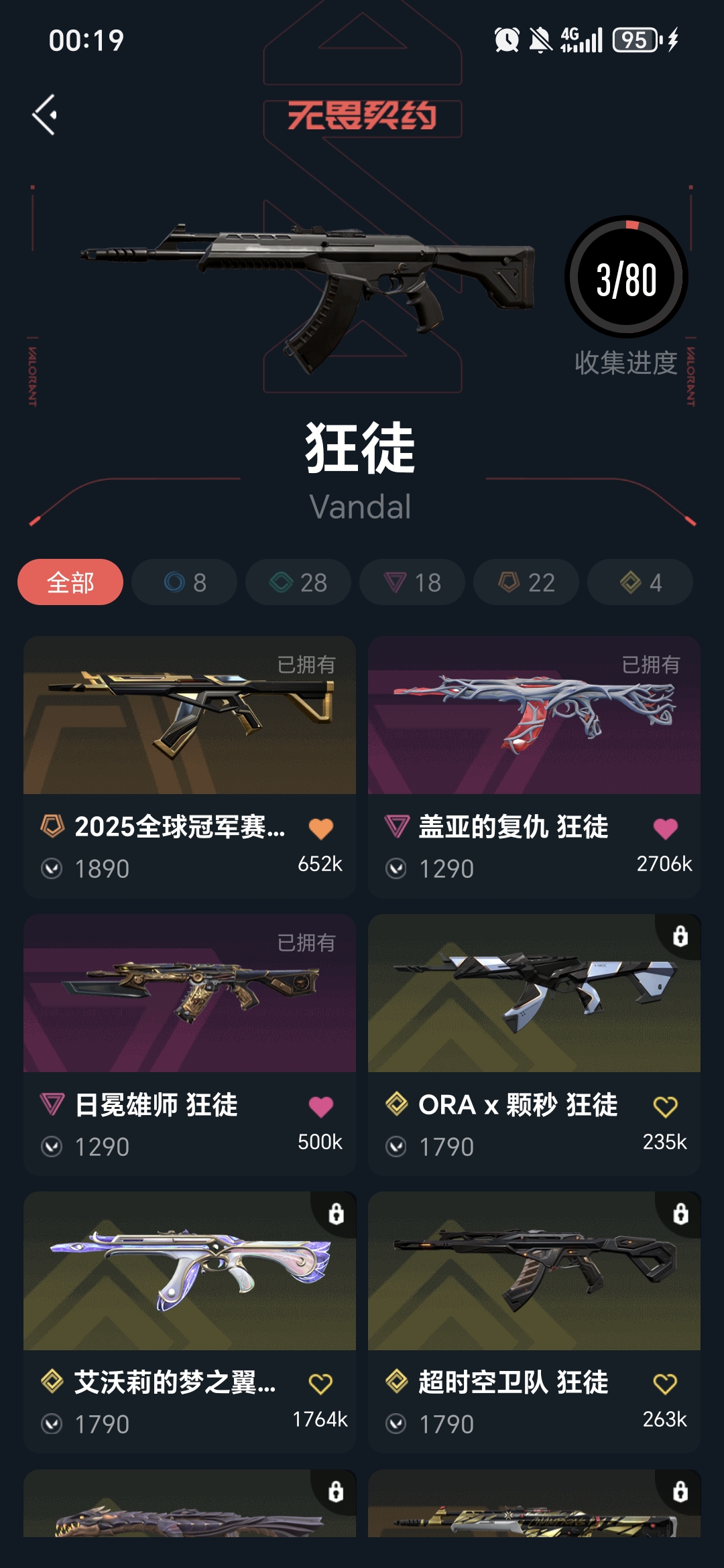Filter skins by the tier with 28
The height and width of the screenshot is (1568, 724).
point(298,582)
